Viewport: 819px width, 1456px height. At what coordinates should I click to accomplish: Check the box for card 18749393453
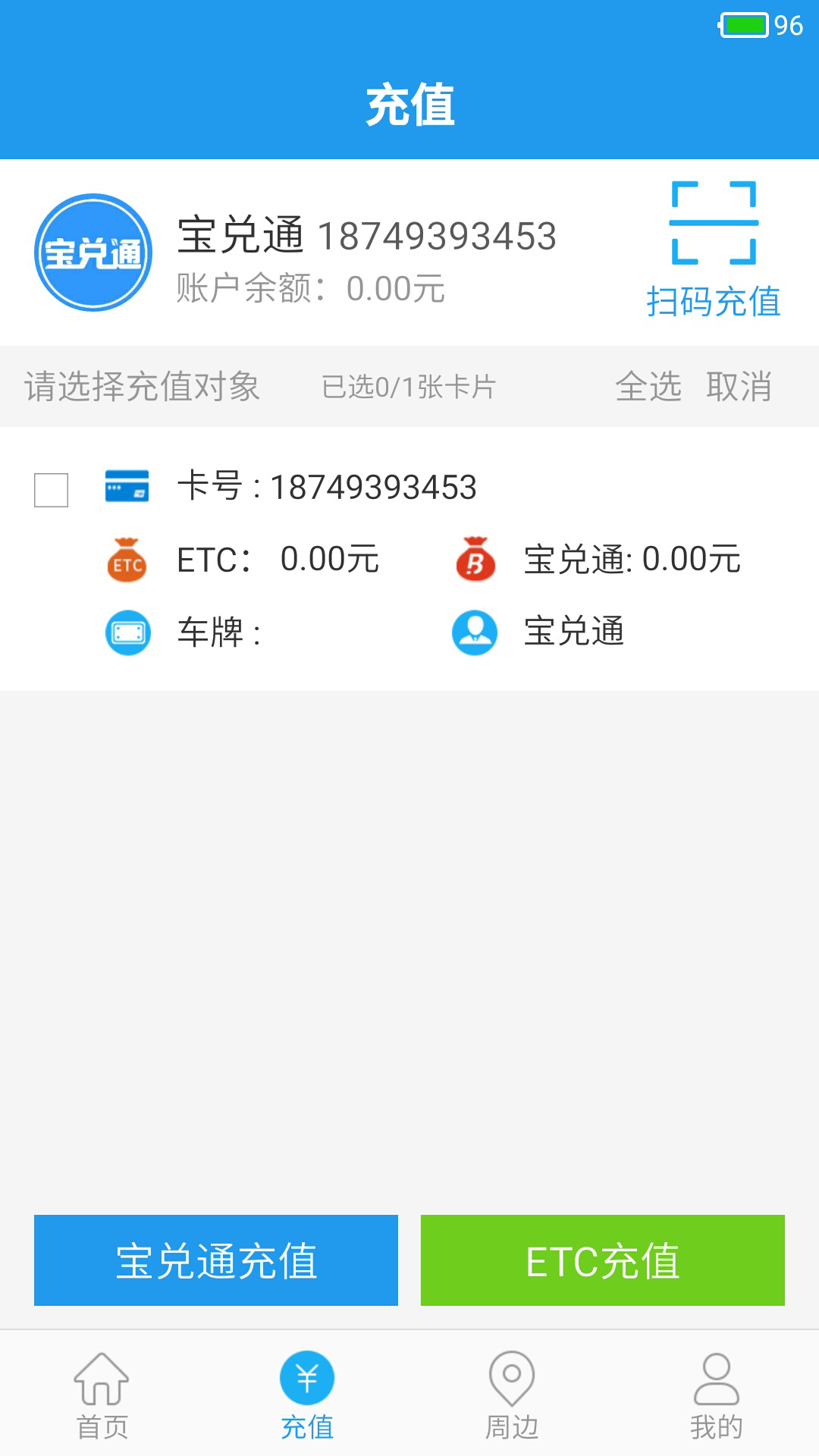point(52,490)
